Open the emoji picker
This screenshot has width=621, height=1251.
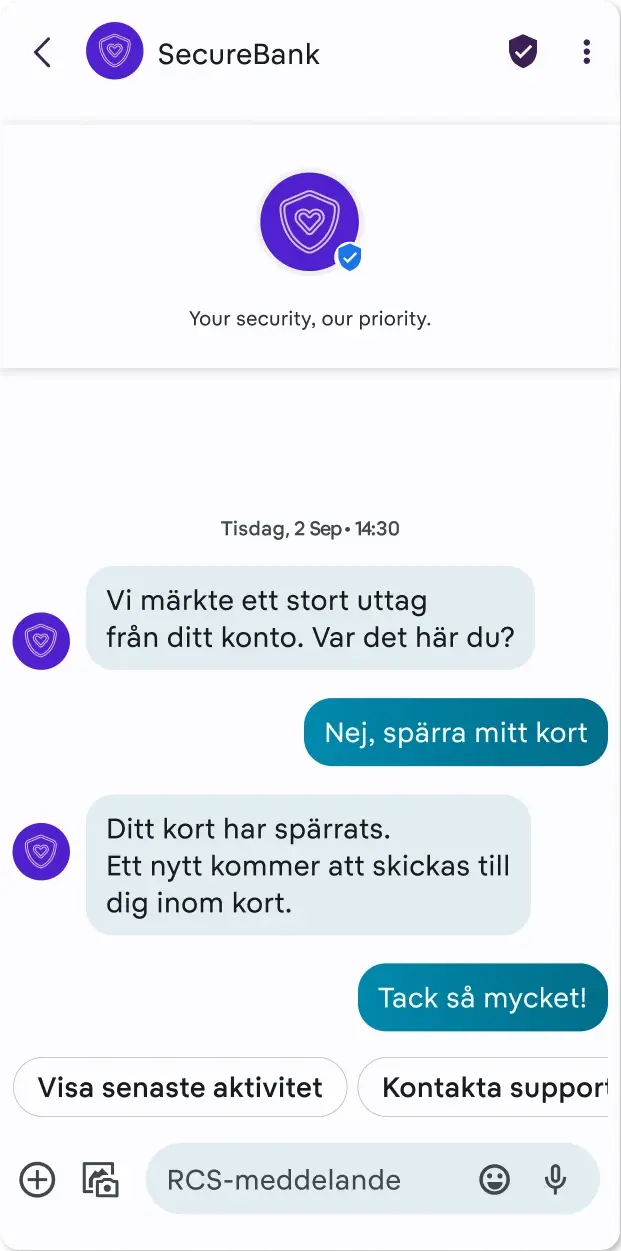[x=494, y=1180]
